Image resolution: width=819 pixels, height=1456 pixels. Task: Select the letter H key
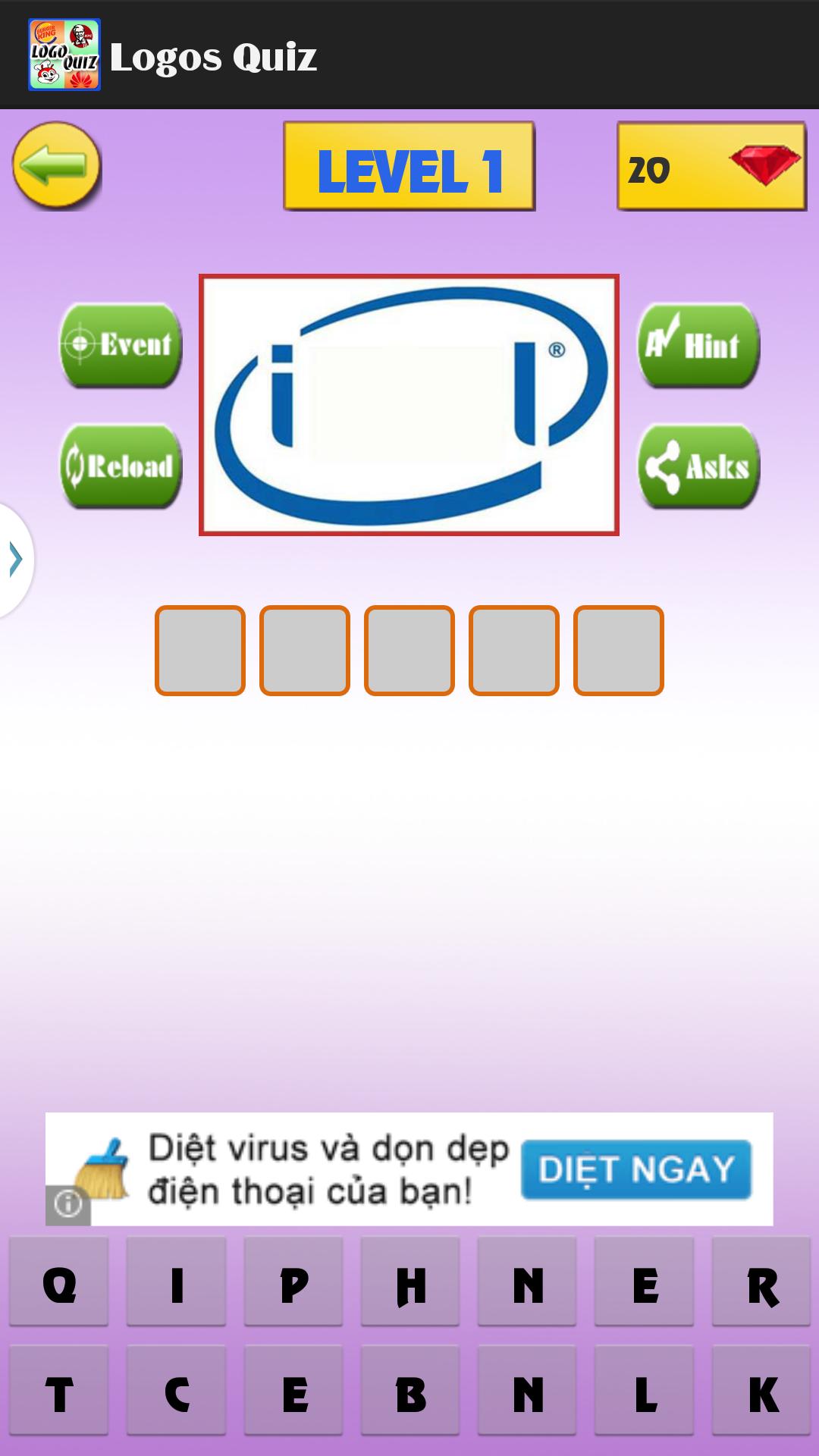pos(410,1285)
